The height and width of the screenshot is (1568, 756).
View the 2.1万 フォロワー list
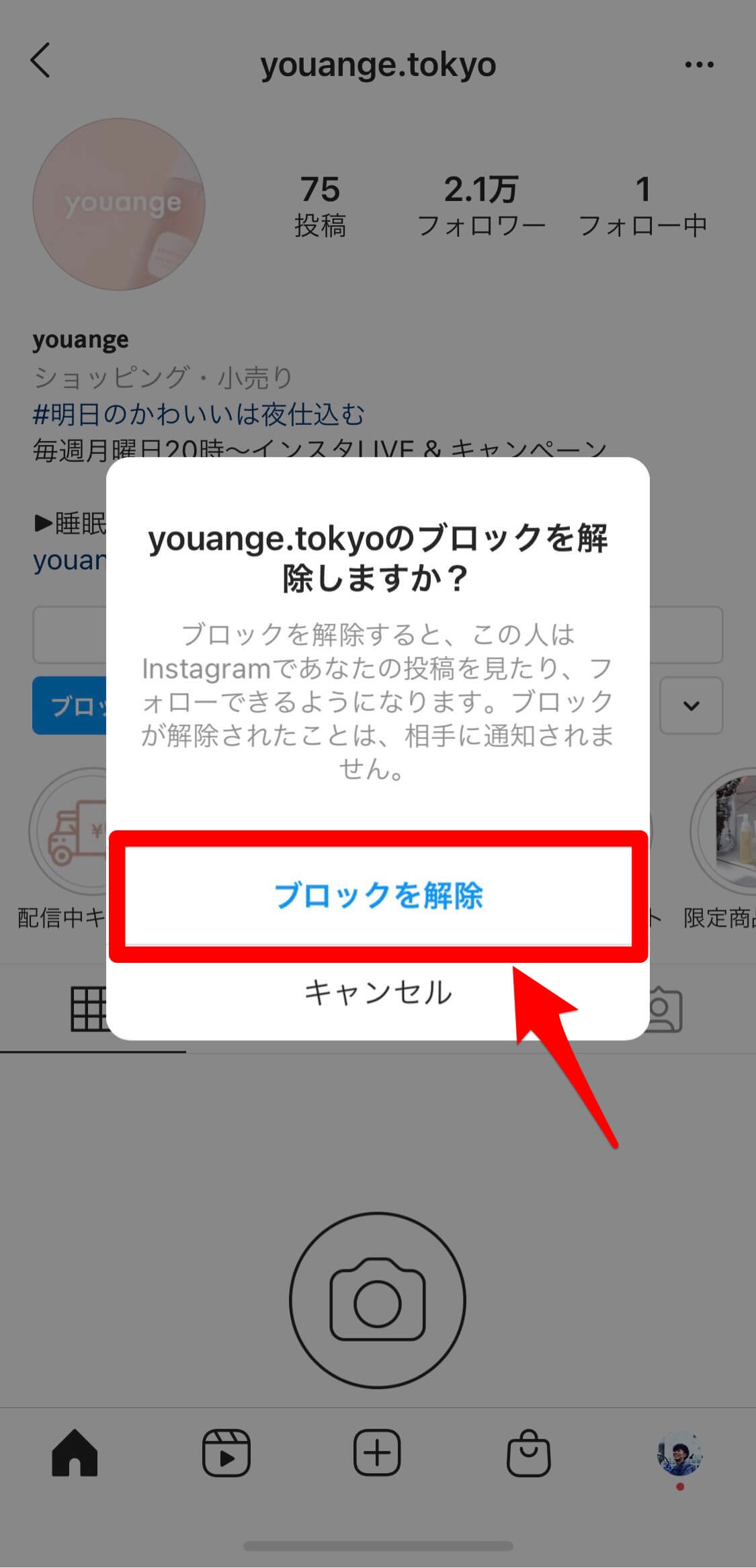480,206
